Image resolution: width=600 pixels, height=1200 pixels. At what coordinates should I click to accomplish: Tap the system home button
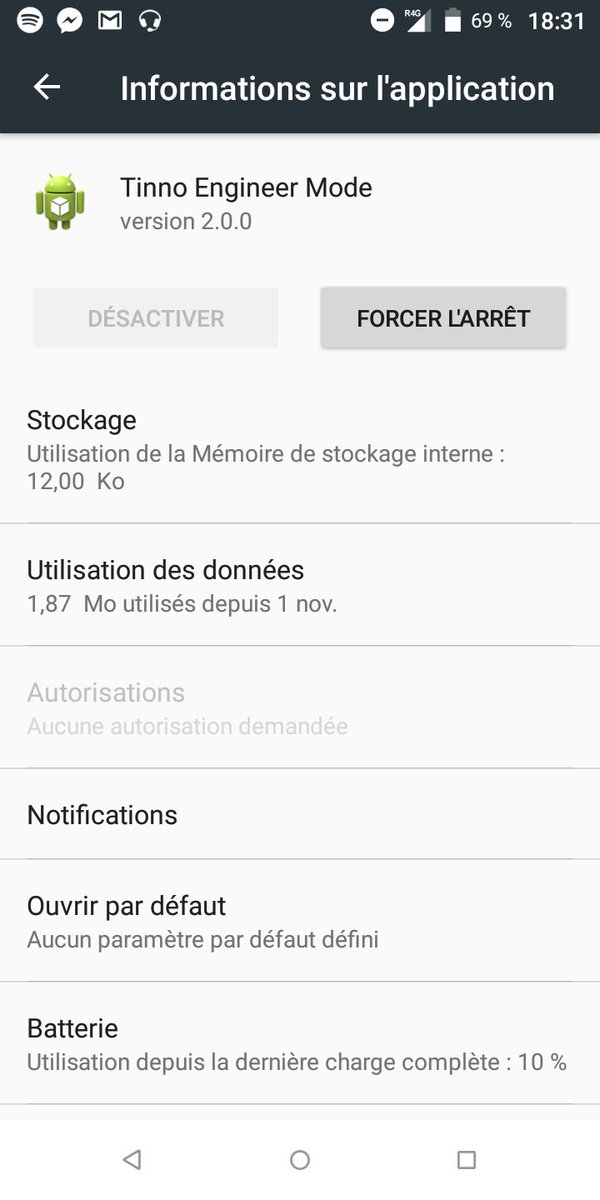click(x=300, y=1160)
